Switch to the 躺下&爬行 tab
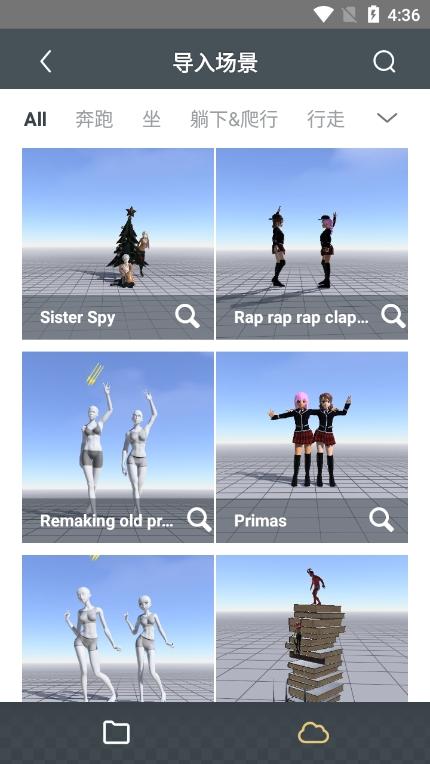Viewport: 430px width, 764px height. (234, 119)
